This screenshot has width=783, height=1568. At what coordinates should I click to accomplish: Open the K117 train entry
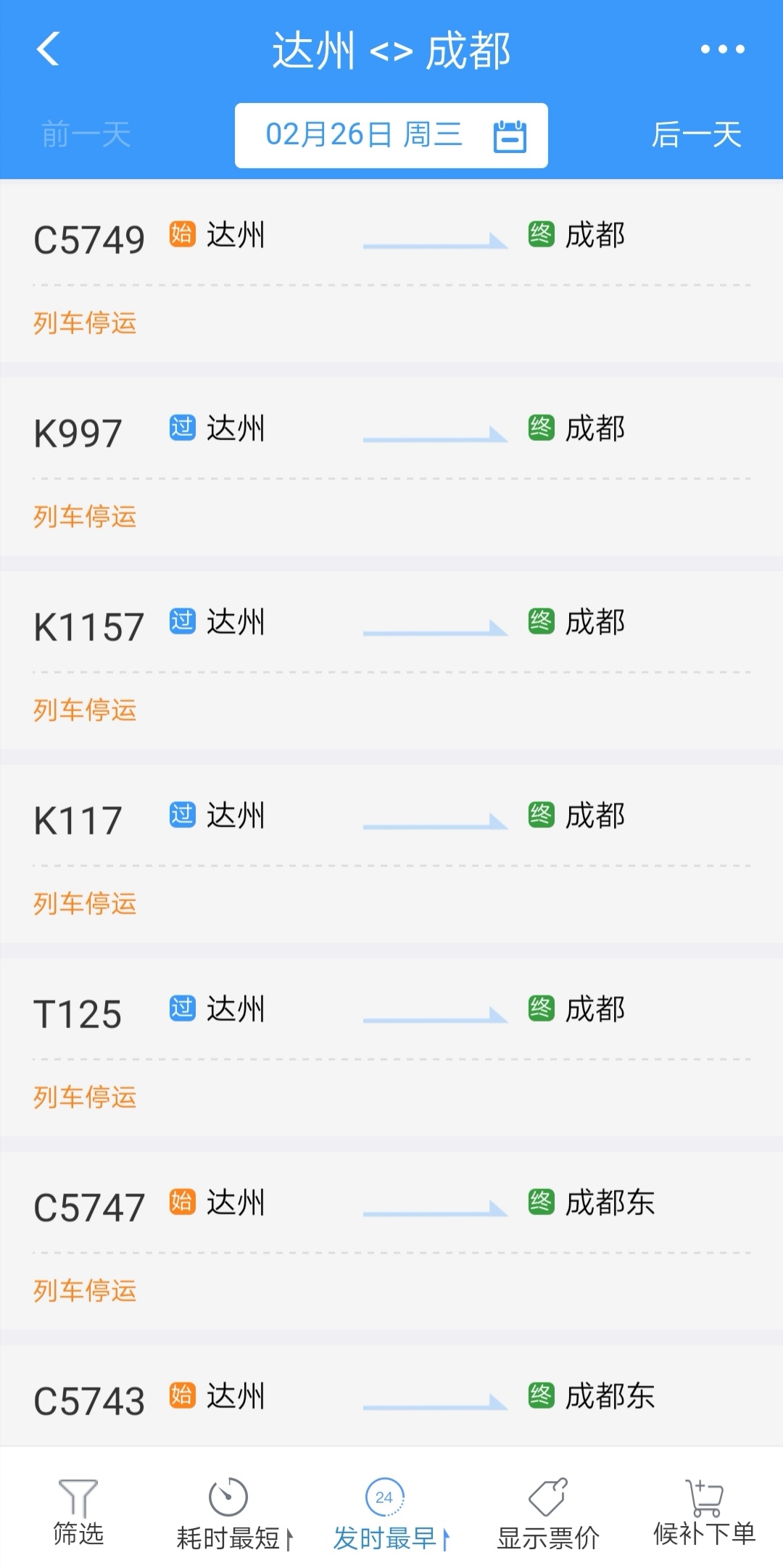(x=391, y=853)
